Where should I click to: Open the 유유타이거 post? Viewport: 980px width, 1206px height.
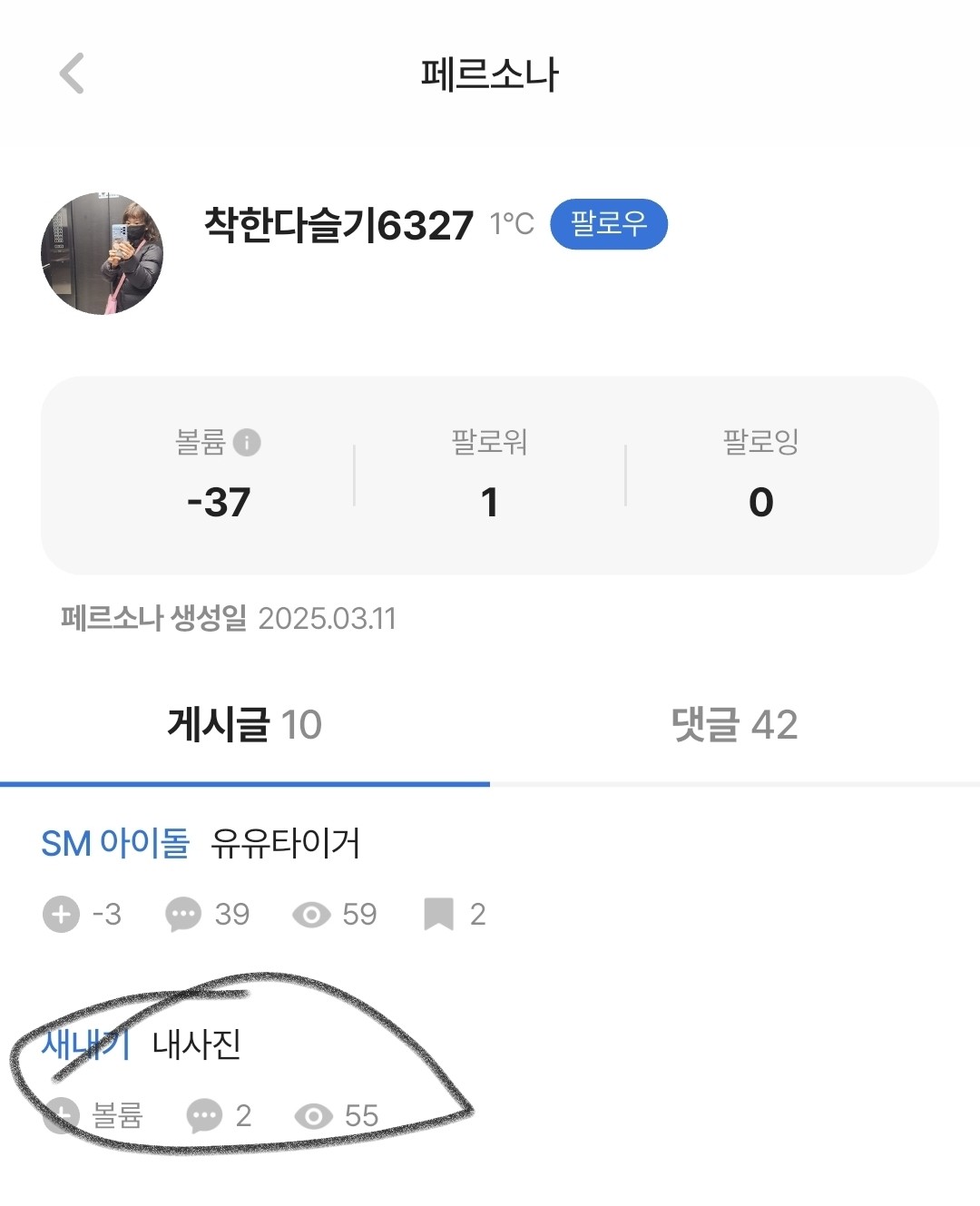click(286, 843)
